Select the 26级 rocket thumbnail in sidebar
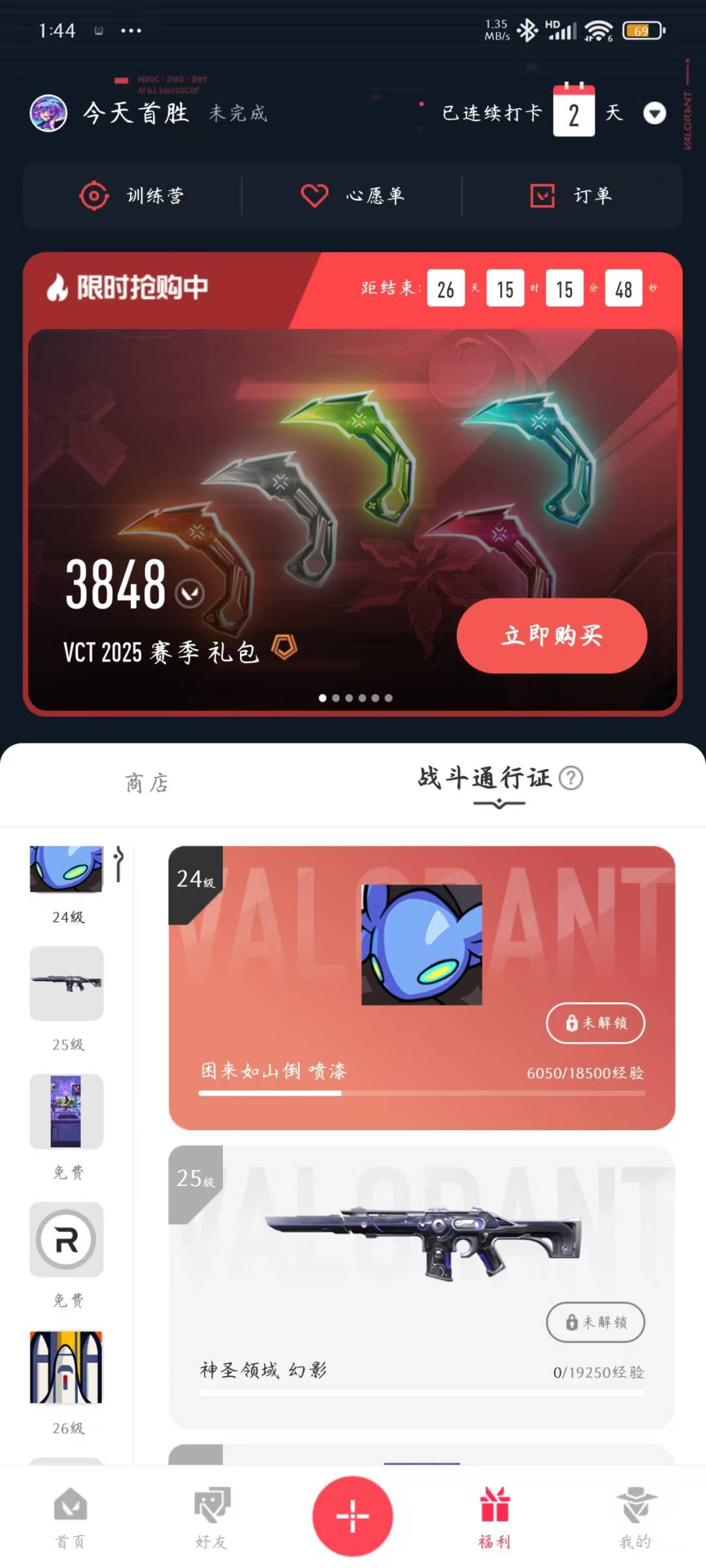This screenshot has width=706, height=1568. (67, 1367)
